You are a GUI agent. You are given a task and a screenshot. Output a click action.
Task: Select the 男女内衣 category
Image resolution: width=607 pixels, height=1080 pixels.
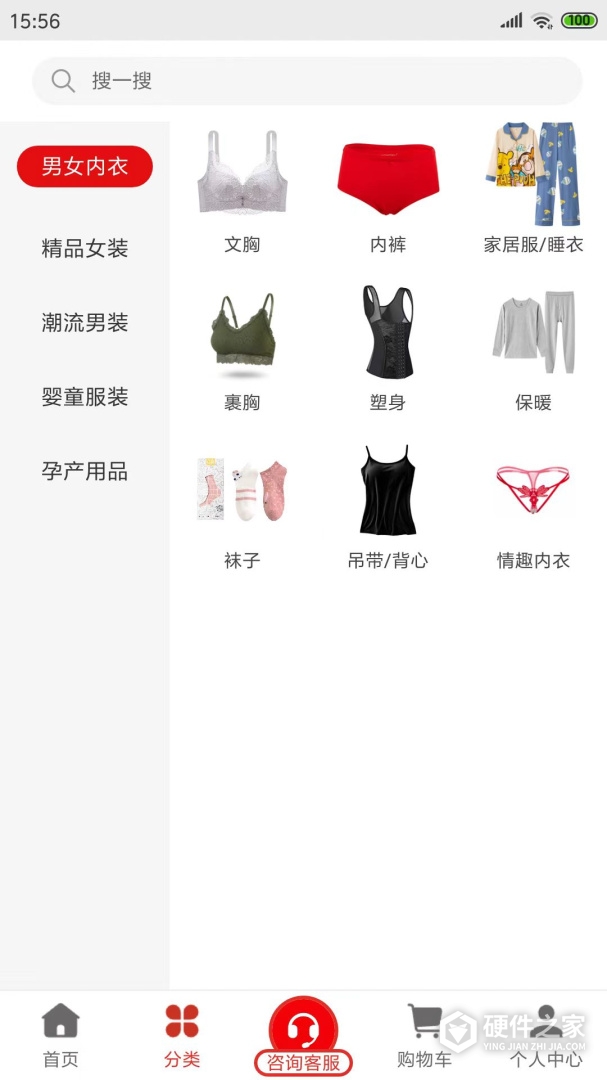85,167
